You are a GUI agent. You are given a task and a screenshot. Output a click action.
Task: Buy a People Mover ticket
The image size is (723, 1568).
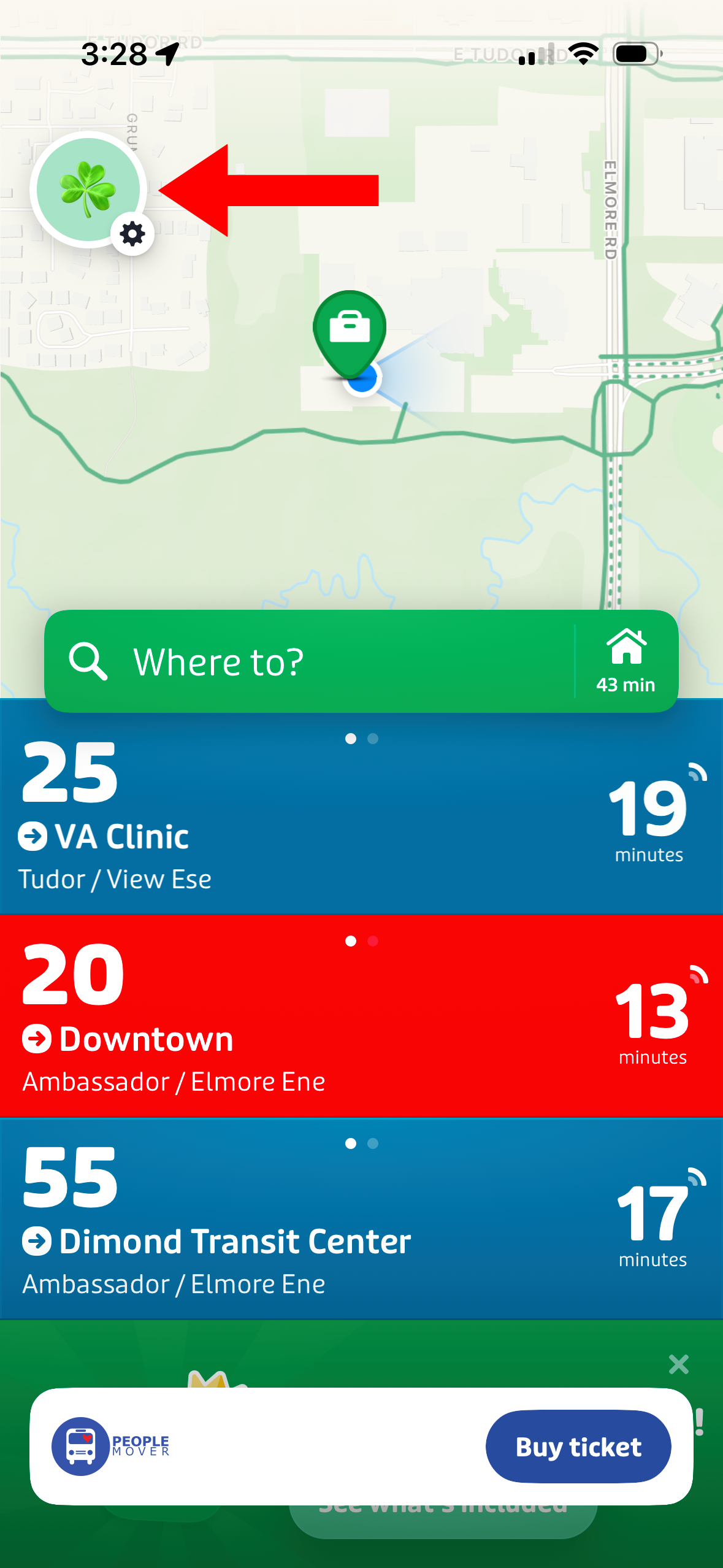(x=578, y=1447)
